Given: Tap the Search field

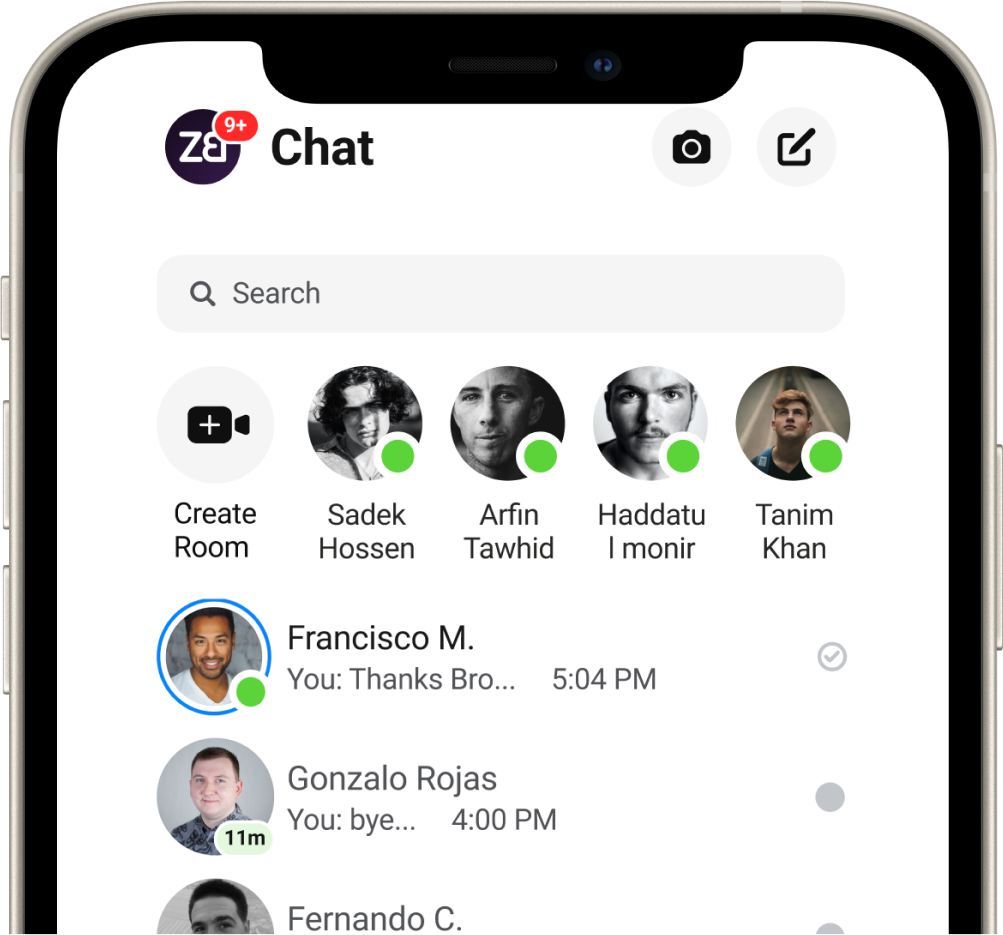Looking at the screenshot, I should click(x=500, y=293).
